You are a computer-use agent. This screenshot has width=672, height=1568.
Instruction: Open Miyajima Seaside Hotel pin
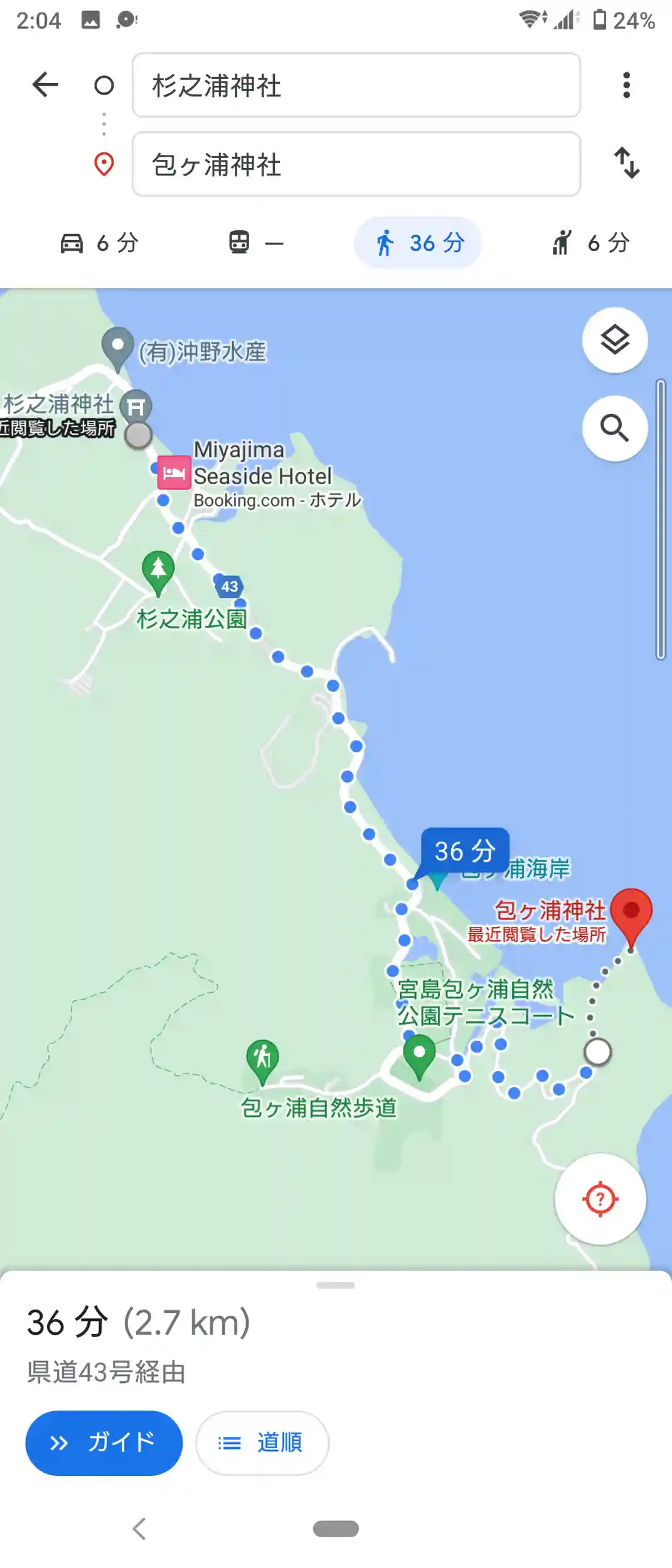click(174, 472)
